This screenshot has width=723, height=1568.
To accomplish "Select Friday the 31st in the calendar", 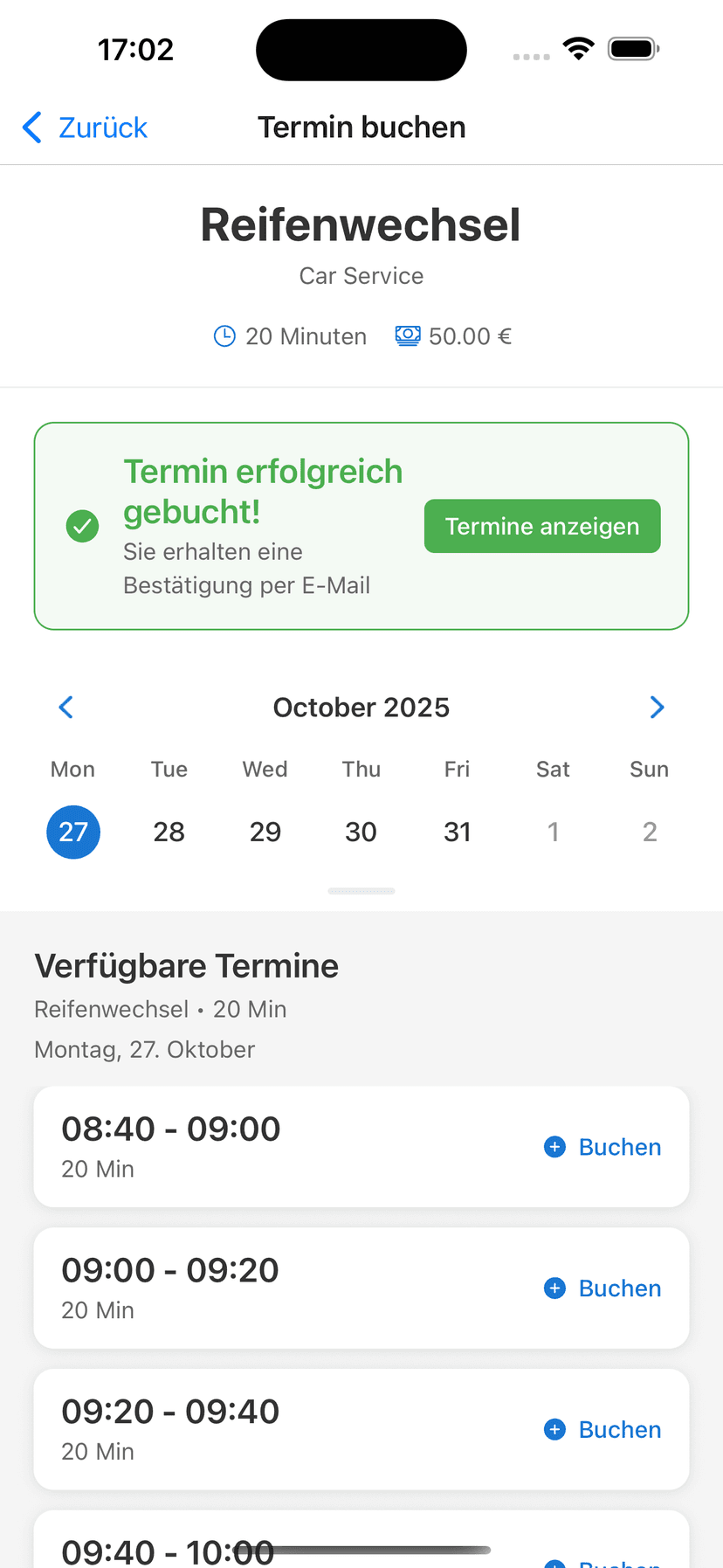I will point(458,832).
